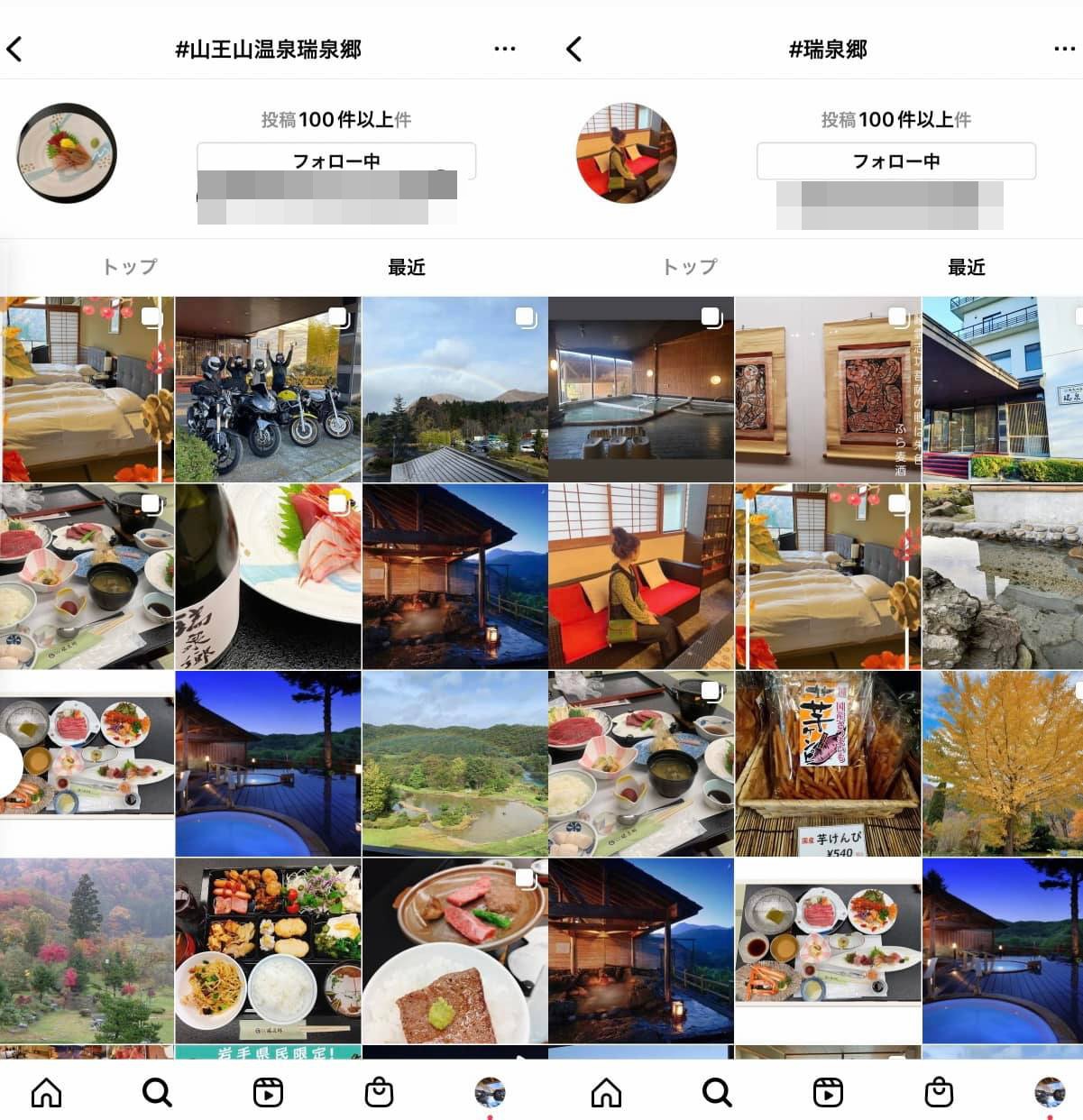The image size is (1083, 1120).
Task: Go back from the #山王山温泉瑞泉郷 hashtag page
Action: point(14,49)
